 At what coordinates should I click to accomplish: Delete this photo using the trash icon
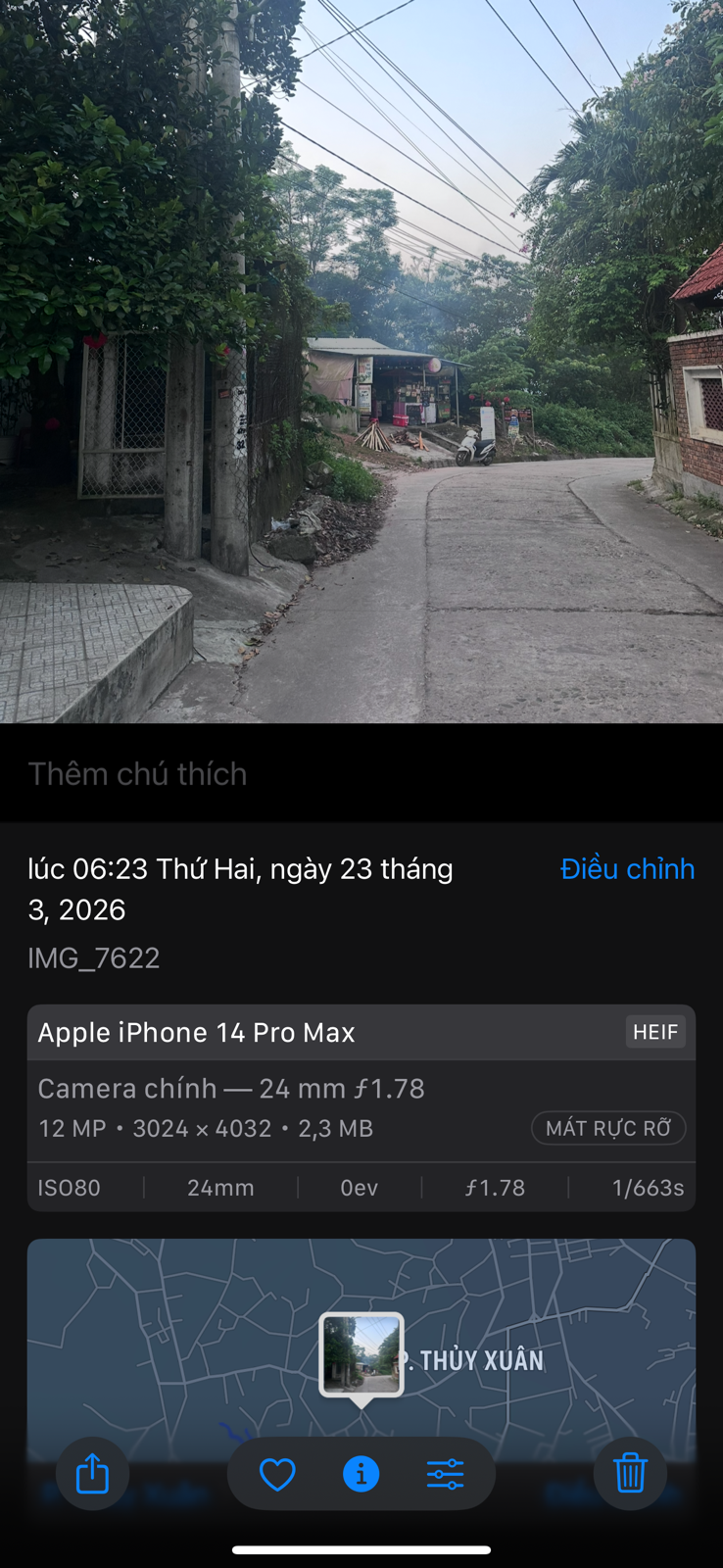(630, 1473)
